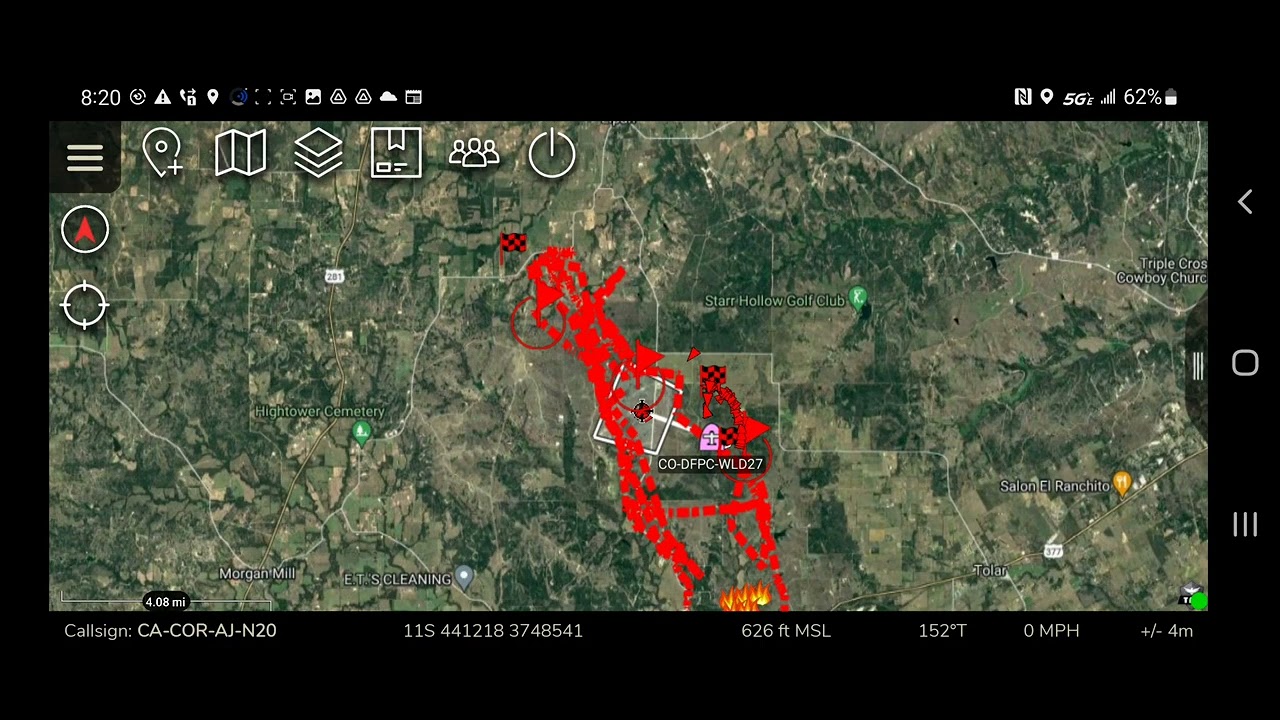Image resolution: width=1280 pixels, height=720 pixels.
Task: Open the recent apps overview
Action: pyautogui.click(x=1245, y=525)
